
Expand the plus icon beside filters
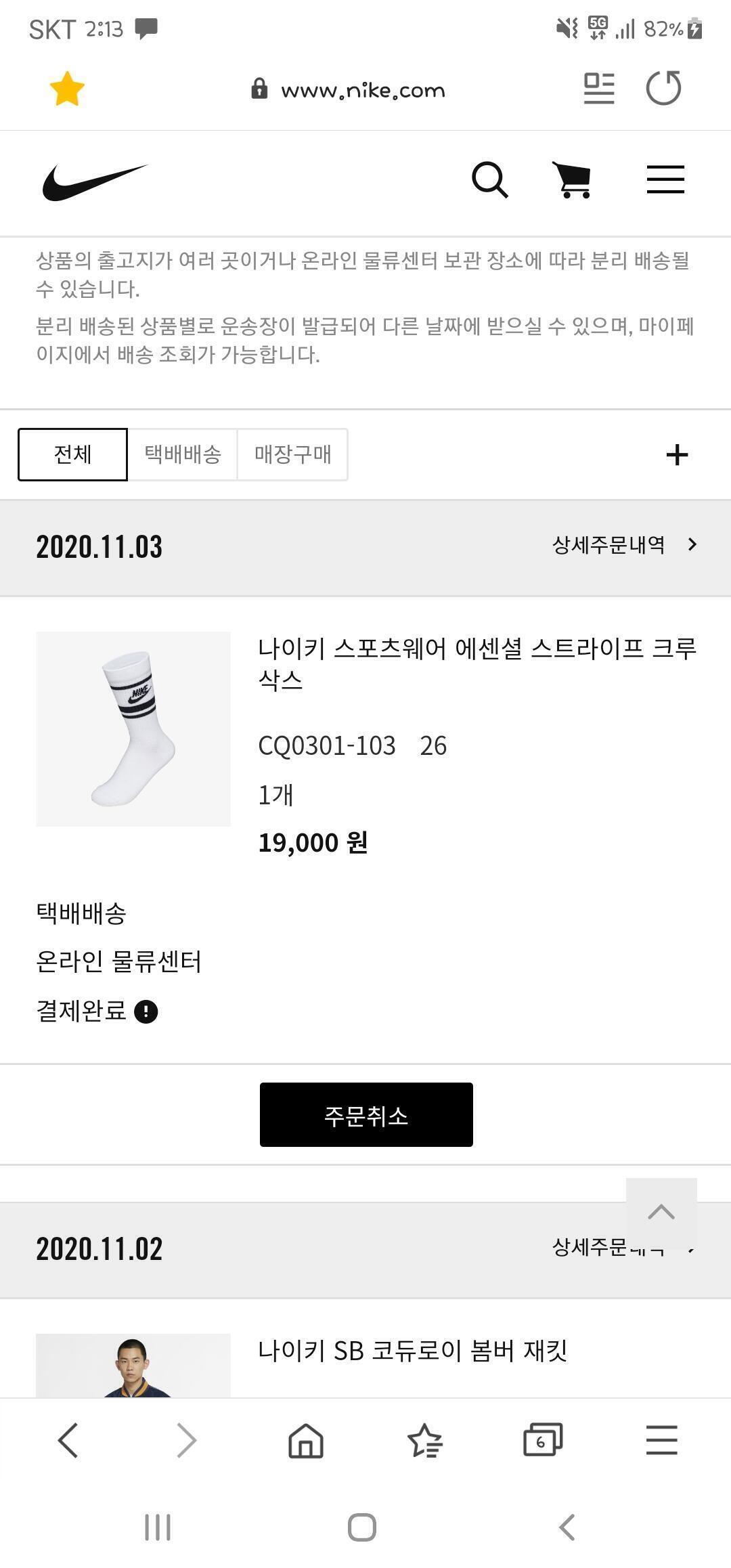[677, 455]
